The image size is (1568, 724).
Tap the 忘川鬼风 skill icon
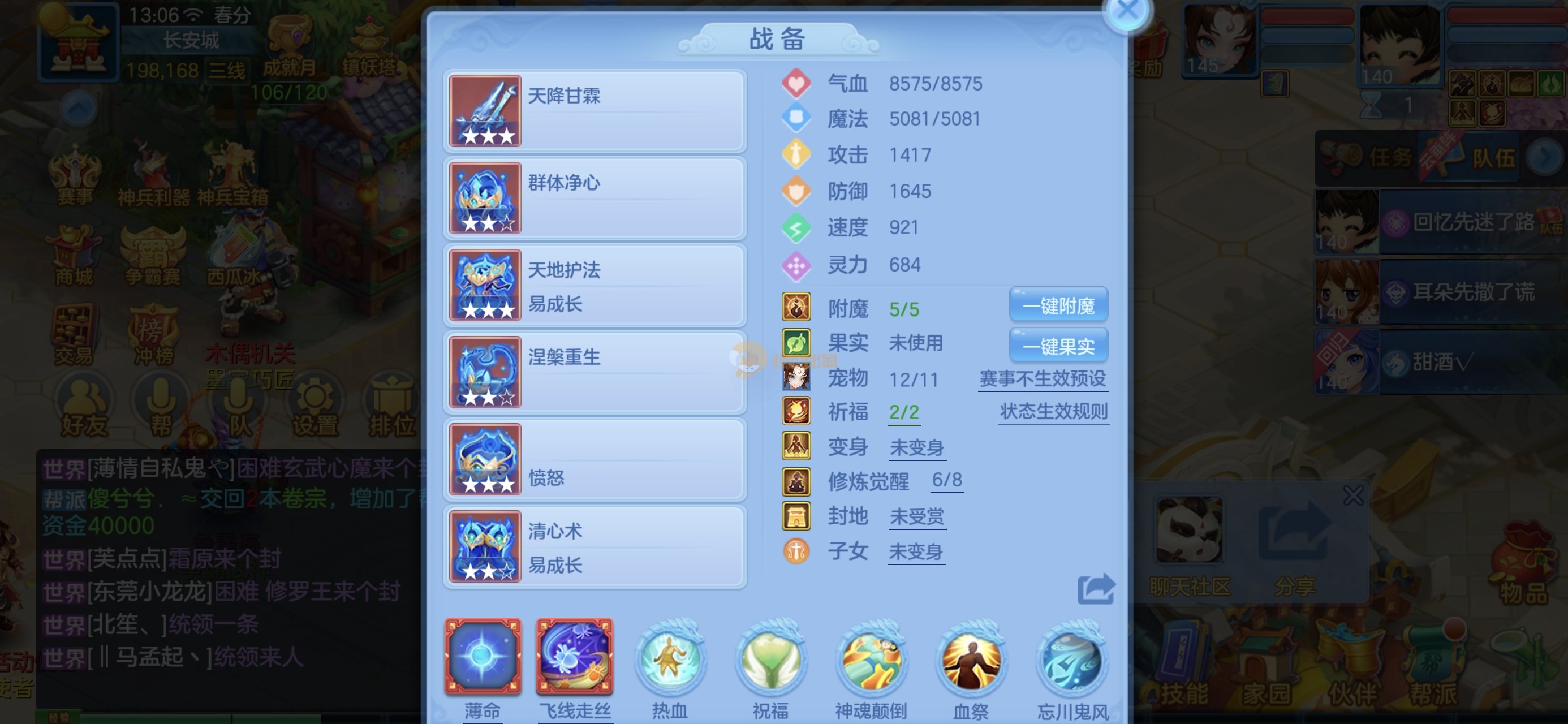point(1072,660)
